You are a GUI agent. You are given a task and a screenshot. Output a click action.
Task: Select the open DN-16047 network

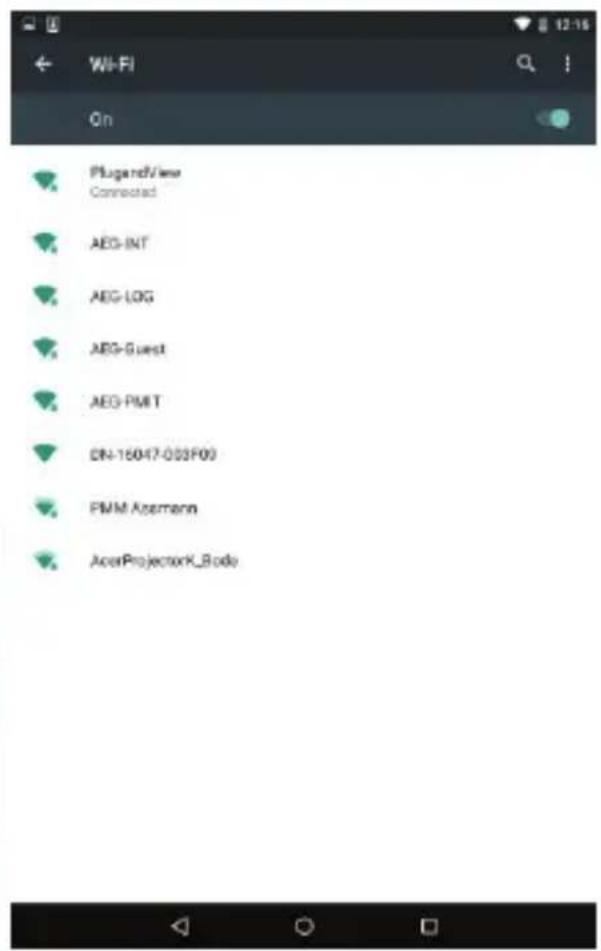(x=152, y=454)
